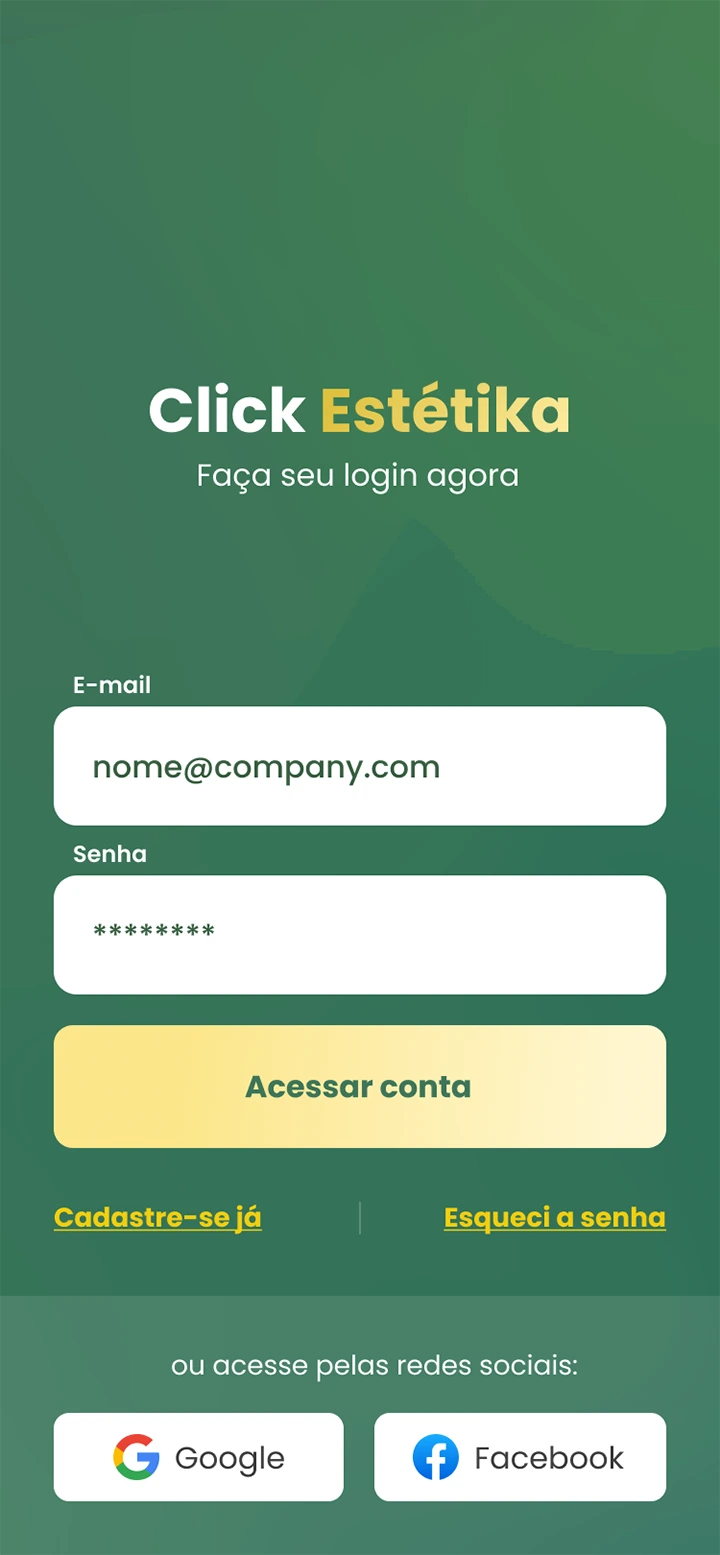This screenshot has height=1555, width=720.
Task: Tap the E-mail input field
Action: tap(359, 766)
